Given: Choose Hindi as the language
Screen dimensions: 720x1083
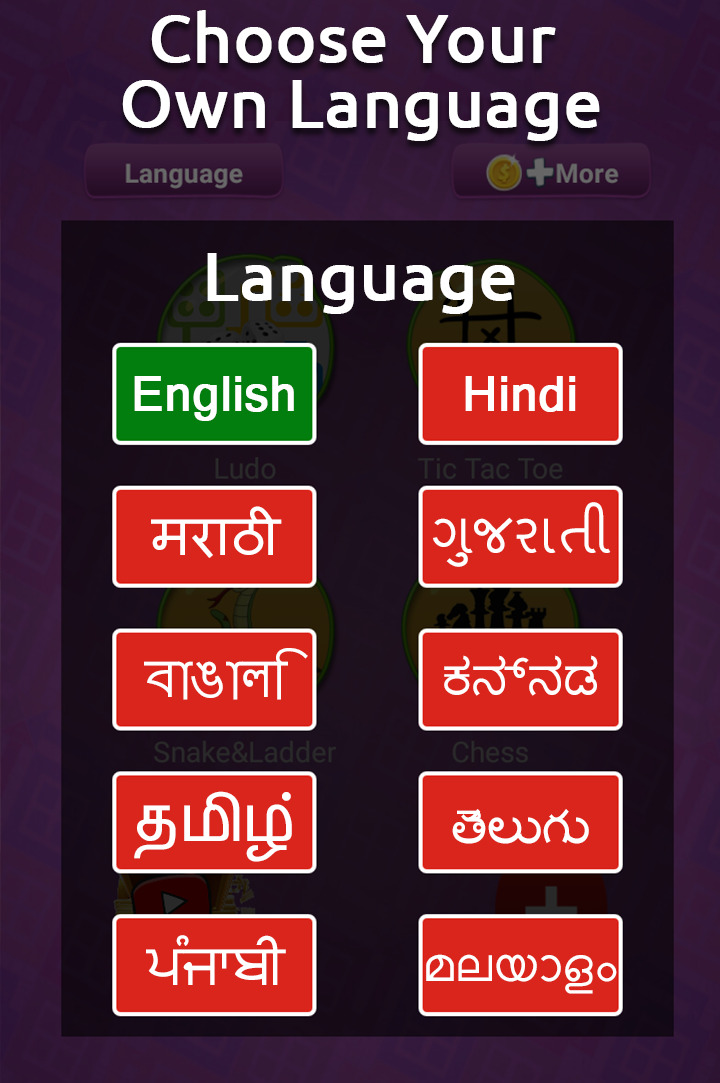Looking at the screenshot, I should pos(520,394).
